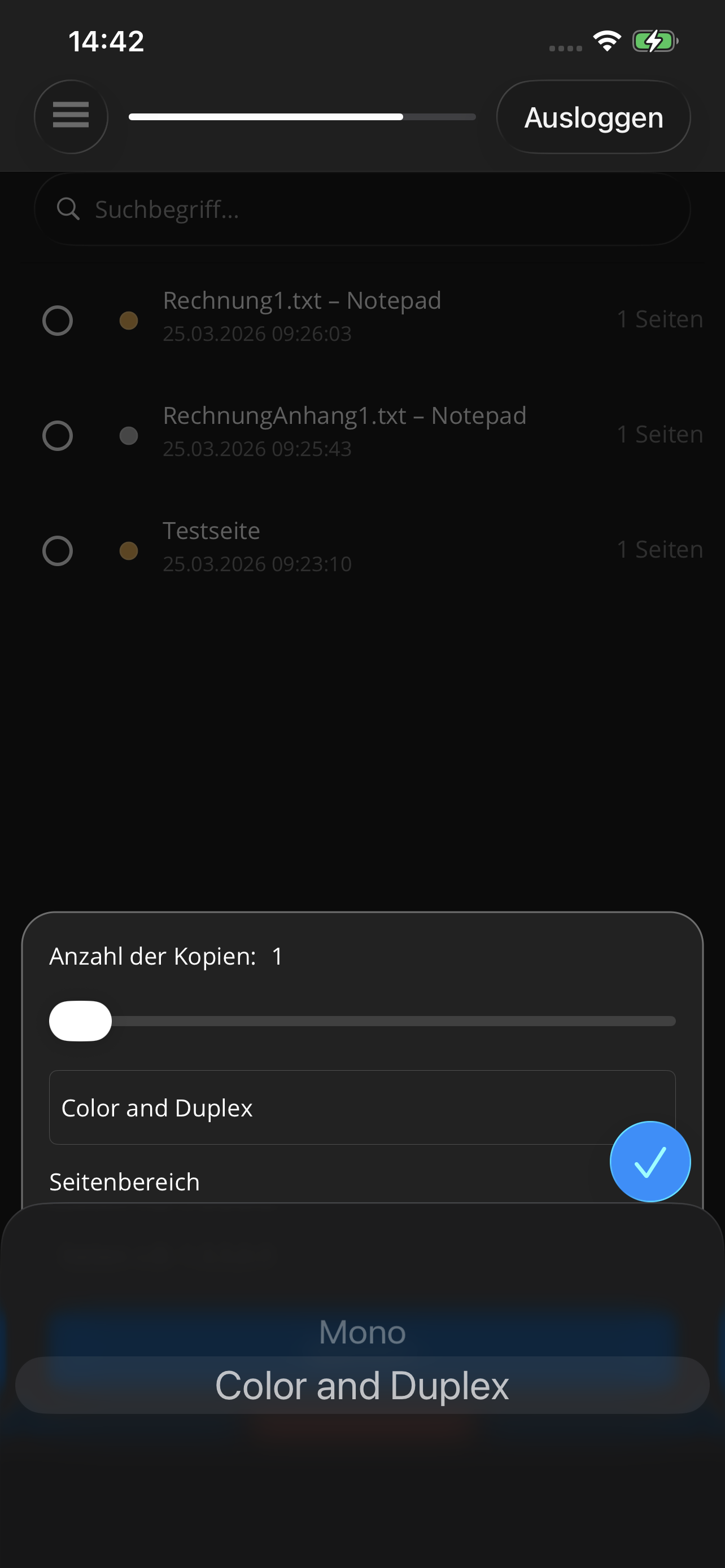
Task: Tap the copies slider handle
Action: (80, 1021)
